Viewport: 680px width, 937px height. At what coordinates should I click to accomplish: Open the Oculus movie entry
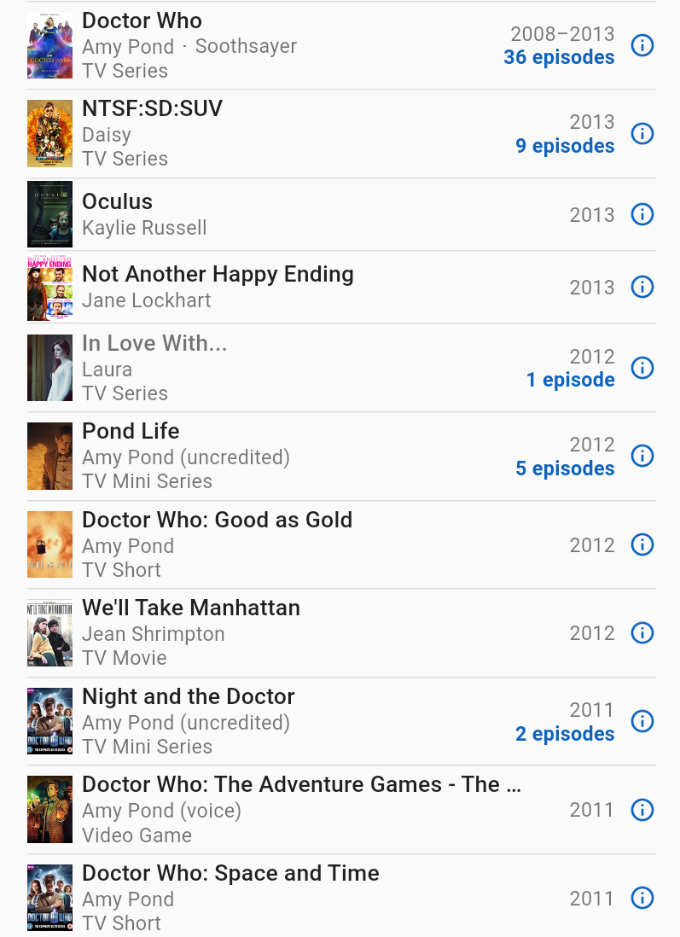117,202
